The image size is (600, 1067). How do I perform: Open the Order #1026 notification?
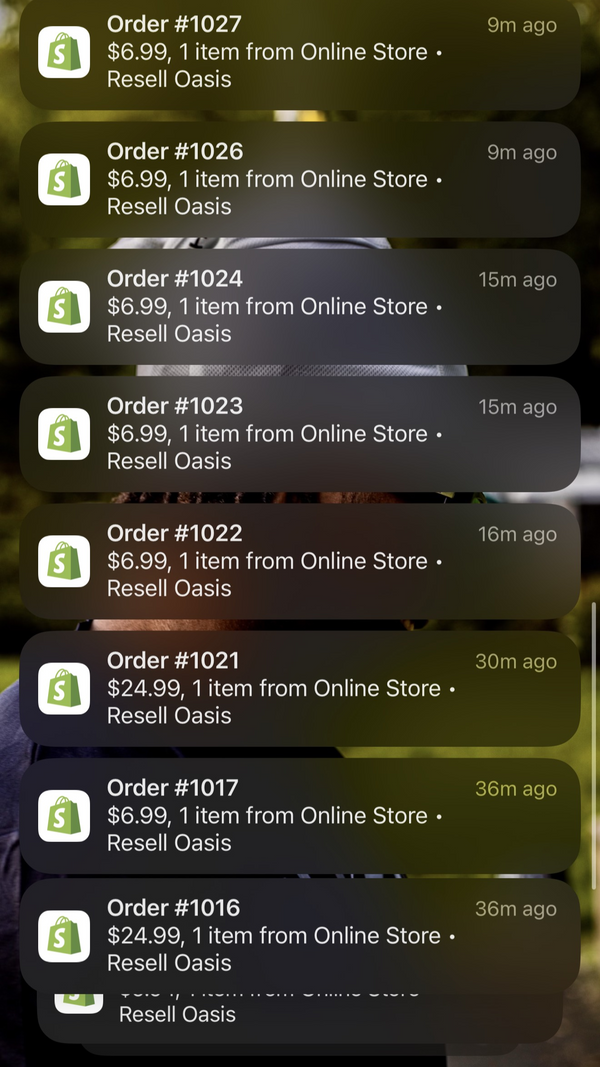point(300,179)
